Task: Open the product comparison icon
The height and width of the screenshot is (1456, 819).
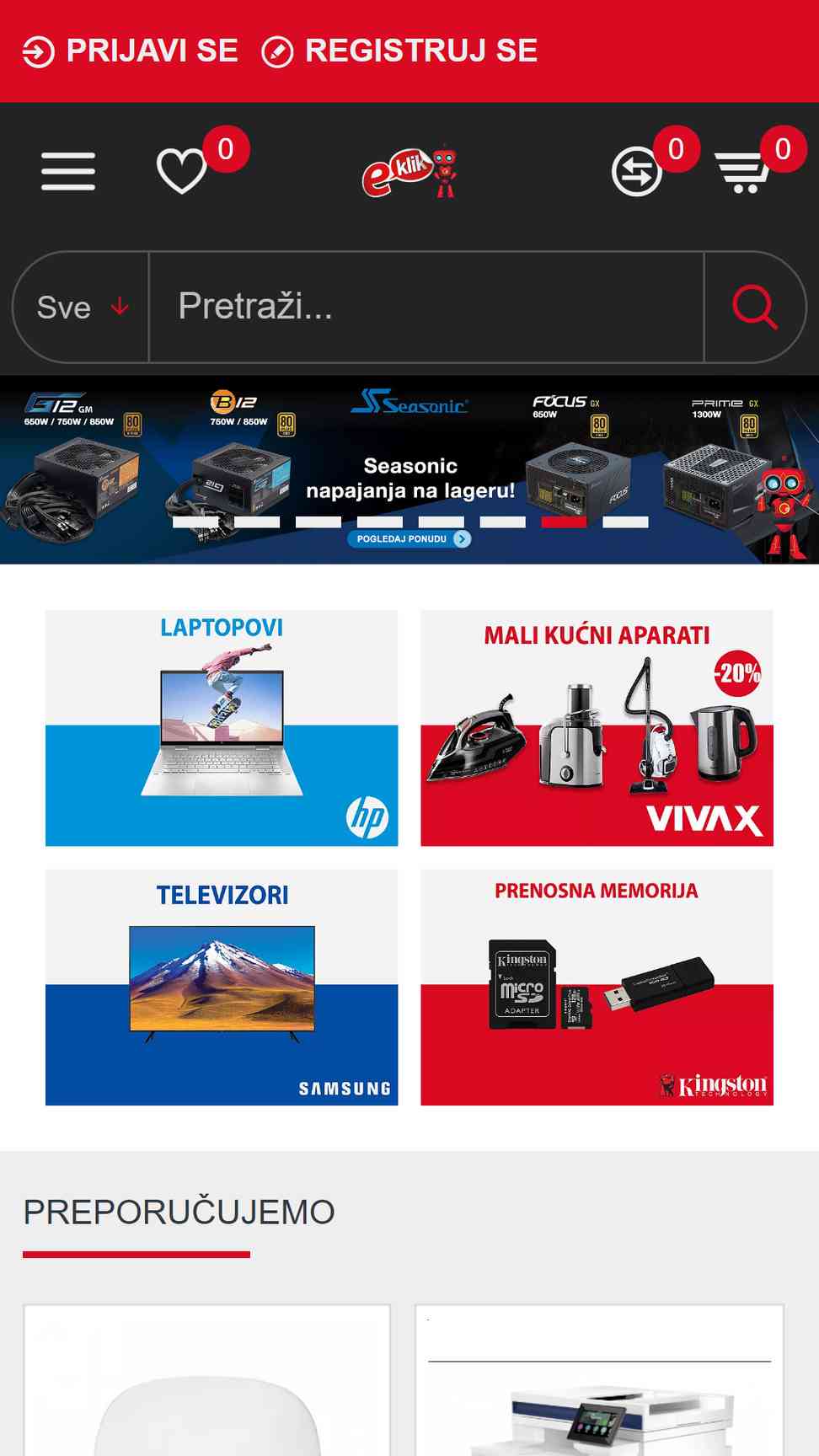Action: [636, 171]
